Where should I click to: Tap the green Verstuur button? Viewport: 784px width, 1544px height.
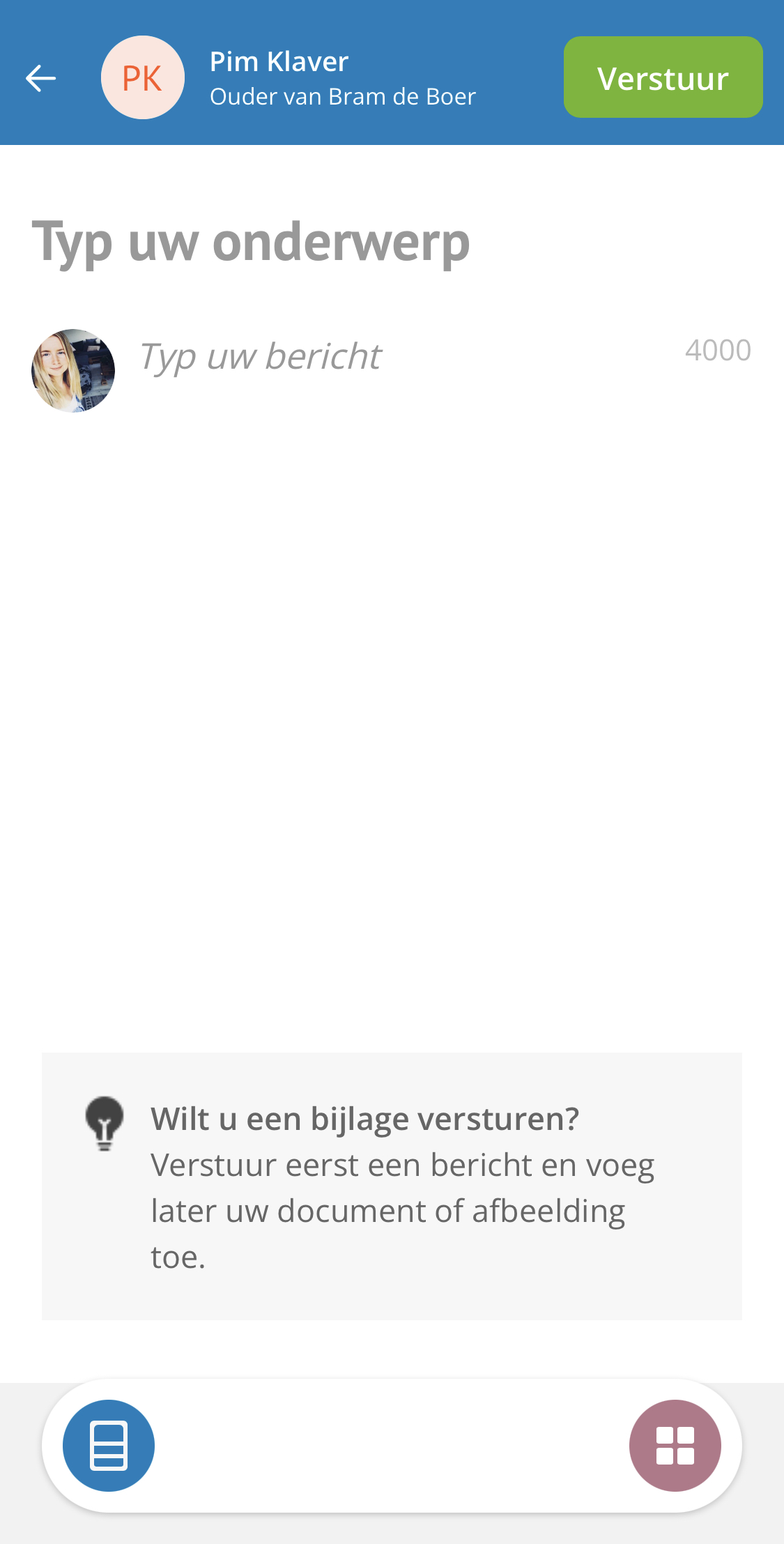tap(663, 77)
